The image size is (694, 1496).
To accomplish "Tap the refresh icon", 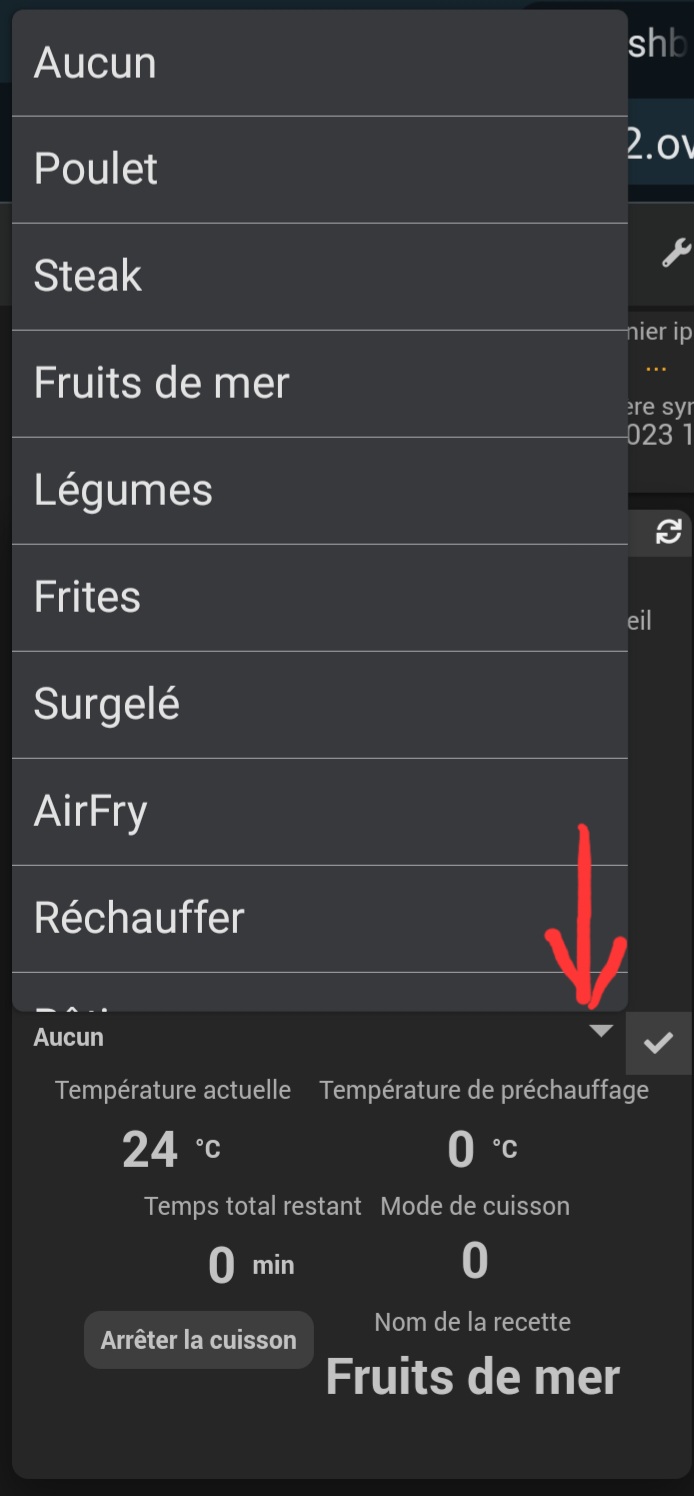I will pyautogui.click(x=668, y=533).
